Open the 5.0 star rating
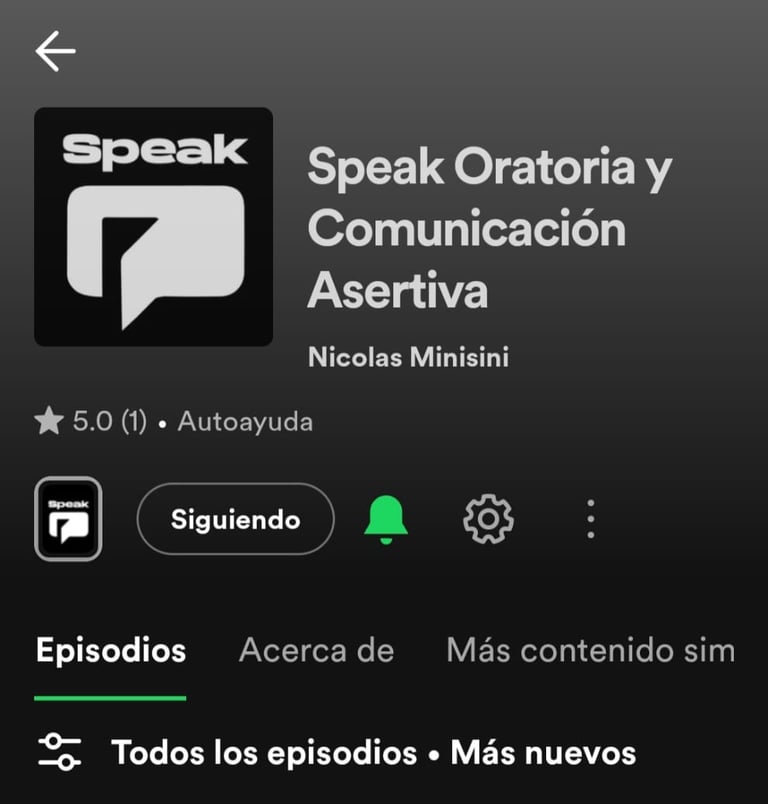768x804 pixels. tap(91, 422)
